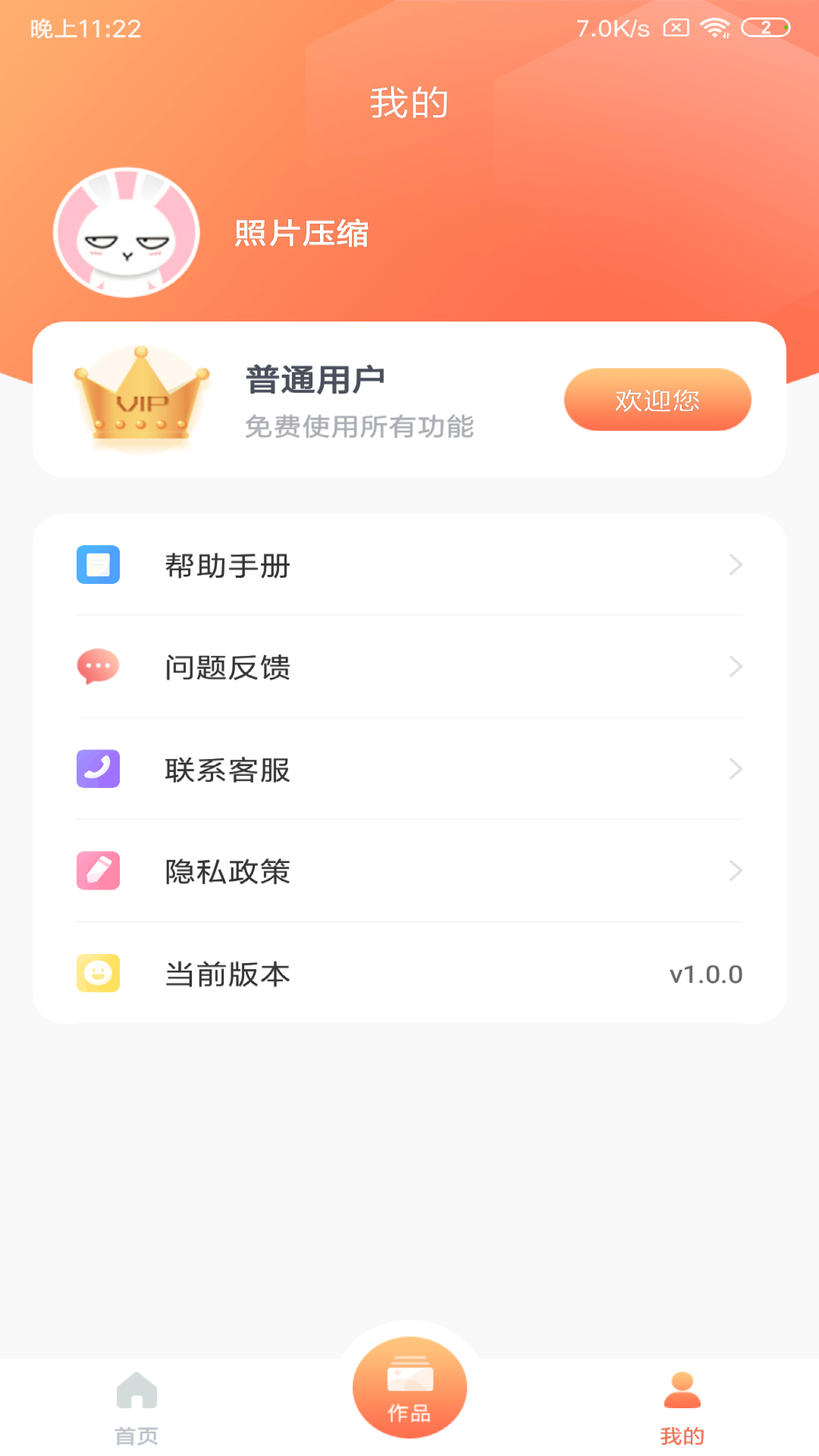
Task: Expand the 问题反馈 row chevron
Action: (734, 667)
